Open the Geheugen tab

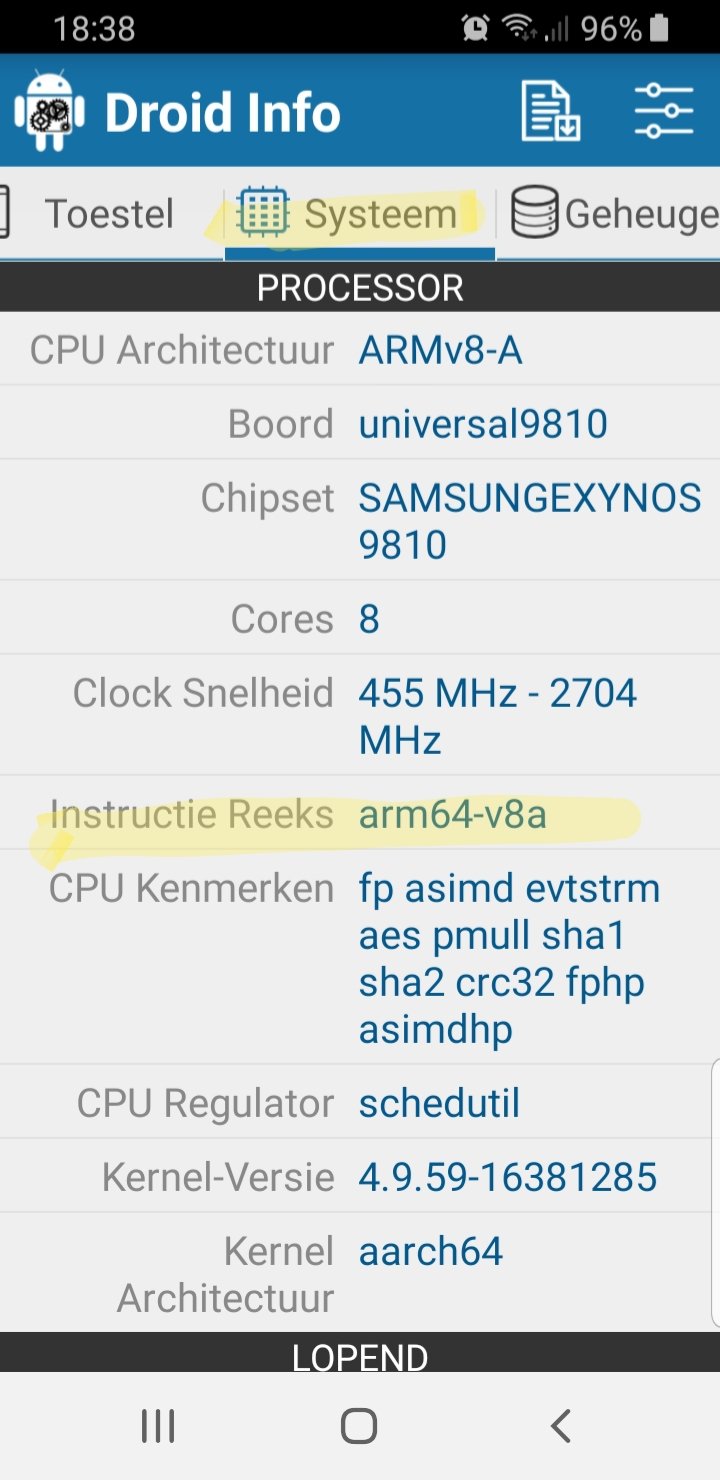615,214
